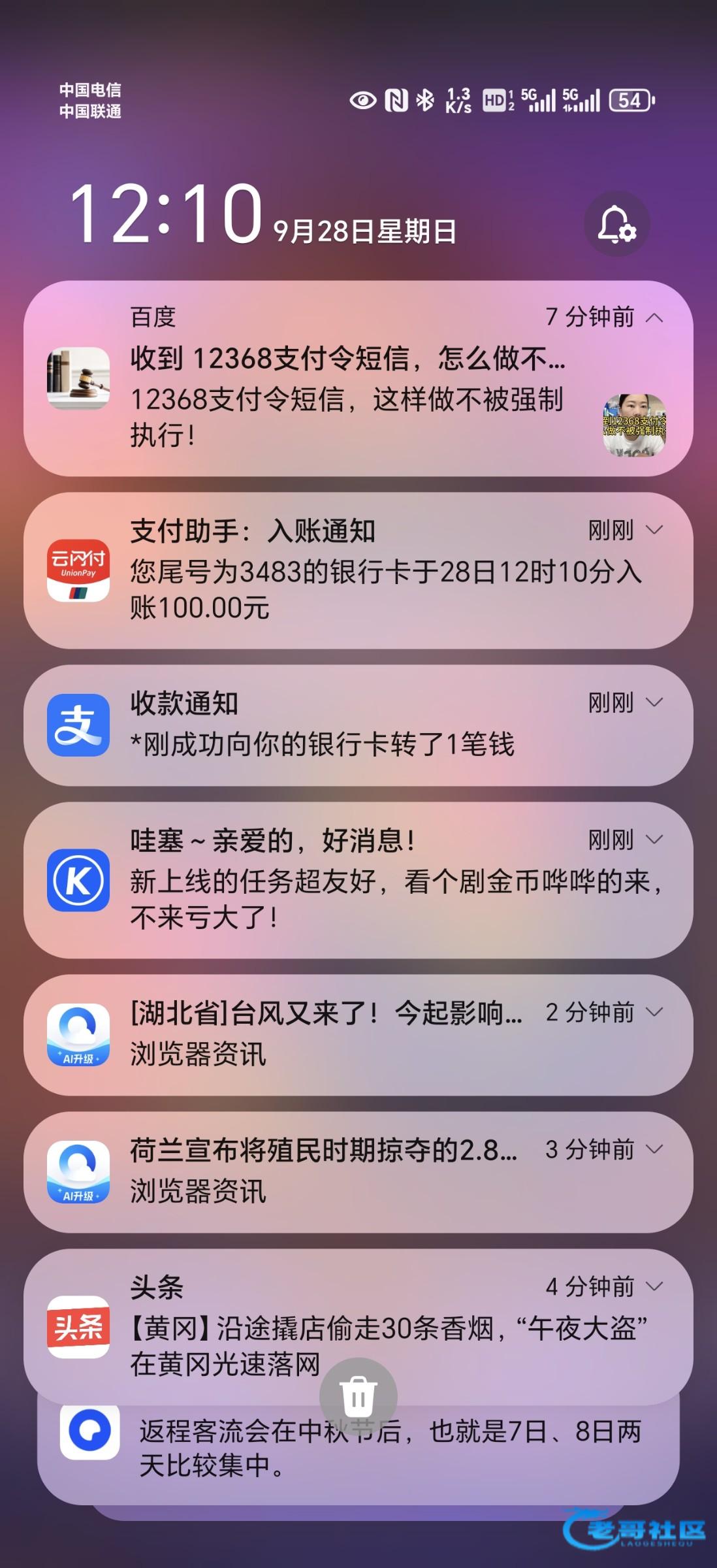
Task: Open 云闪付 支付助手 入账通知 notification
Action: click(346, 571)
